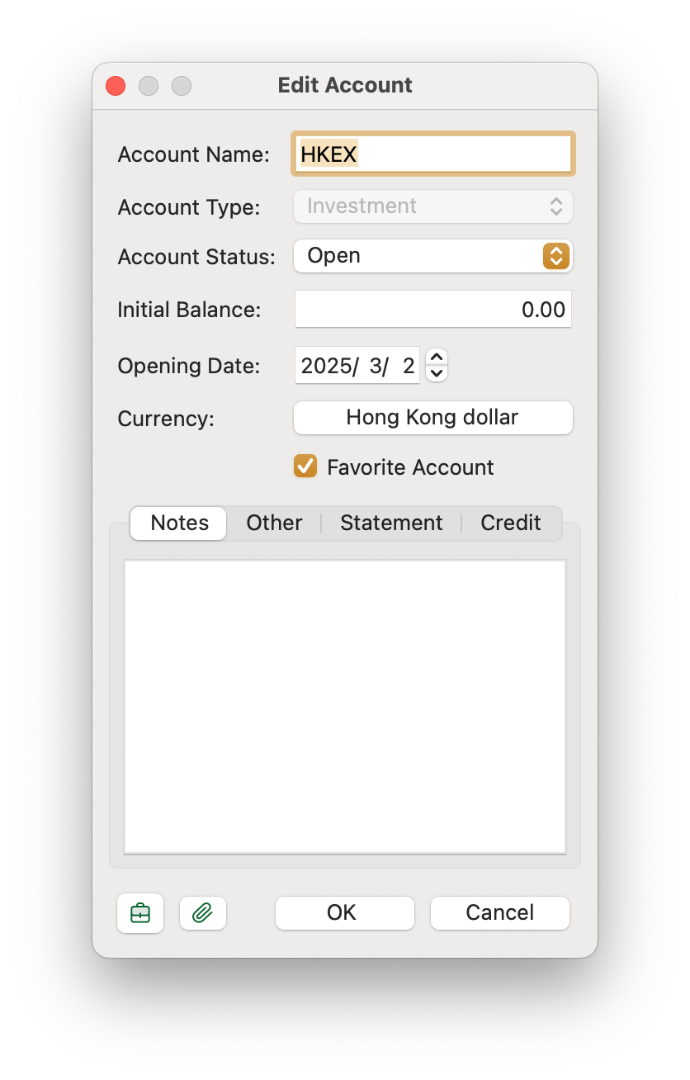Viewport: 690px width, 1080px height.
Task: Change currency from Hong Kong dollar
Action: pos(432,418)
